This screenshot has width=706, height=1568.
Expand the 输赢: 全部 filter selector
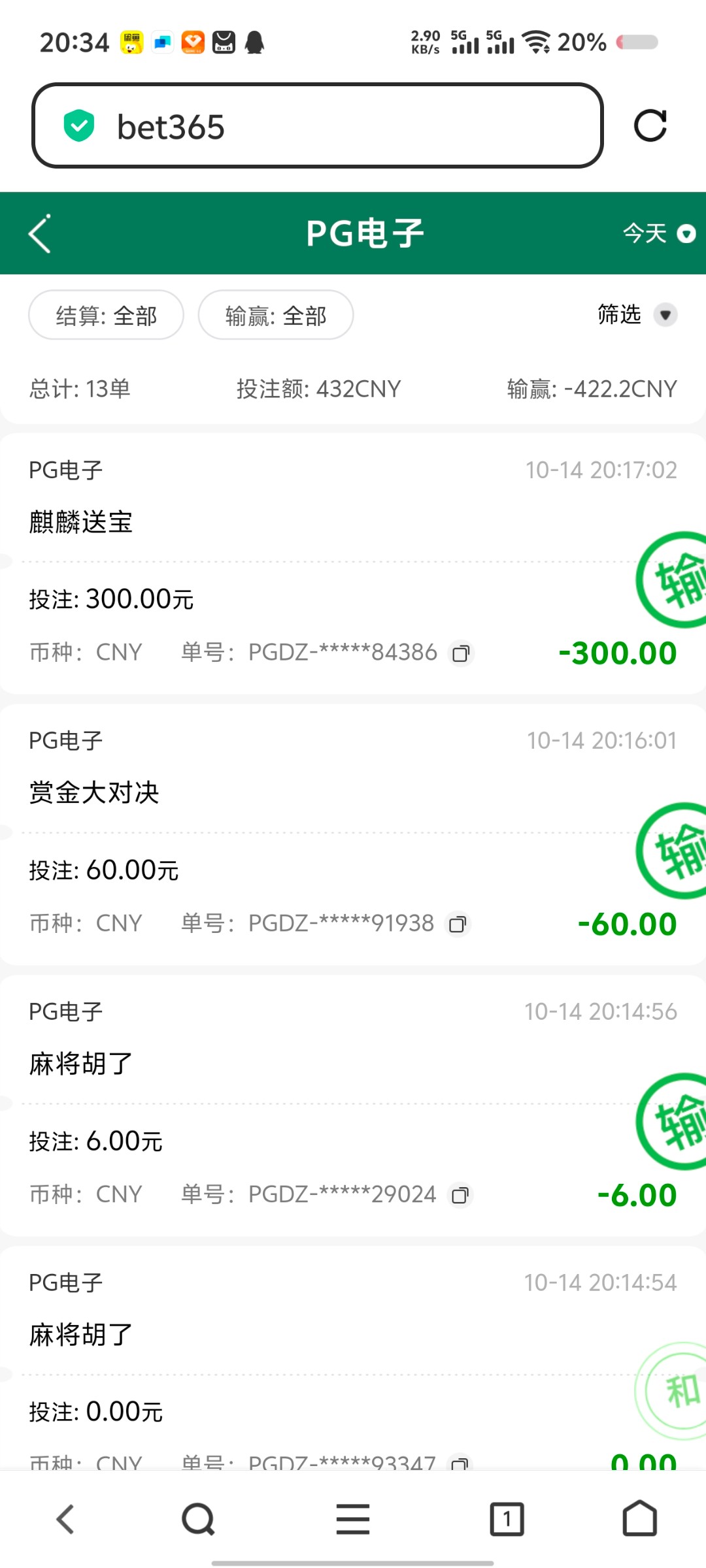point(275,314)
